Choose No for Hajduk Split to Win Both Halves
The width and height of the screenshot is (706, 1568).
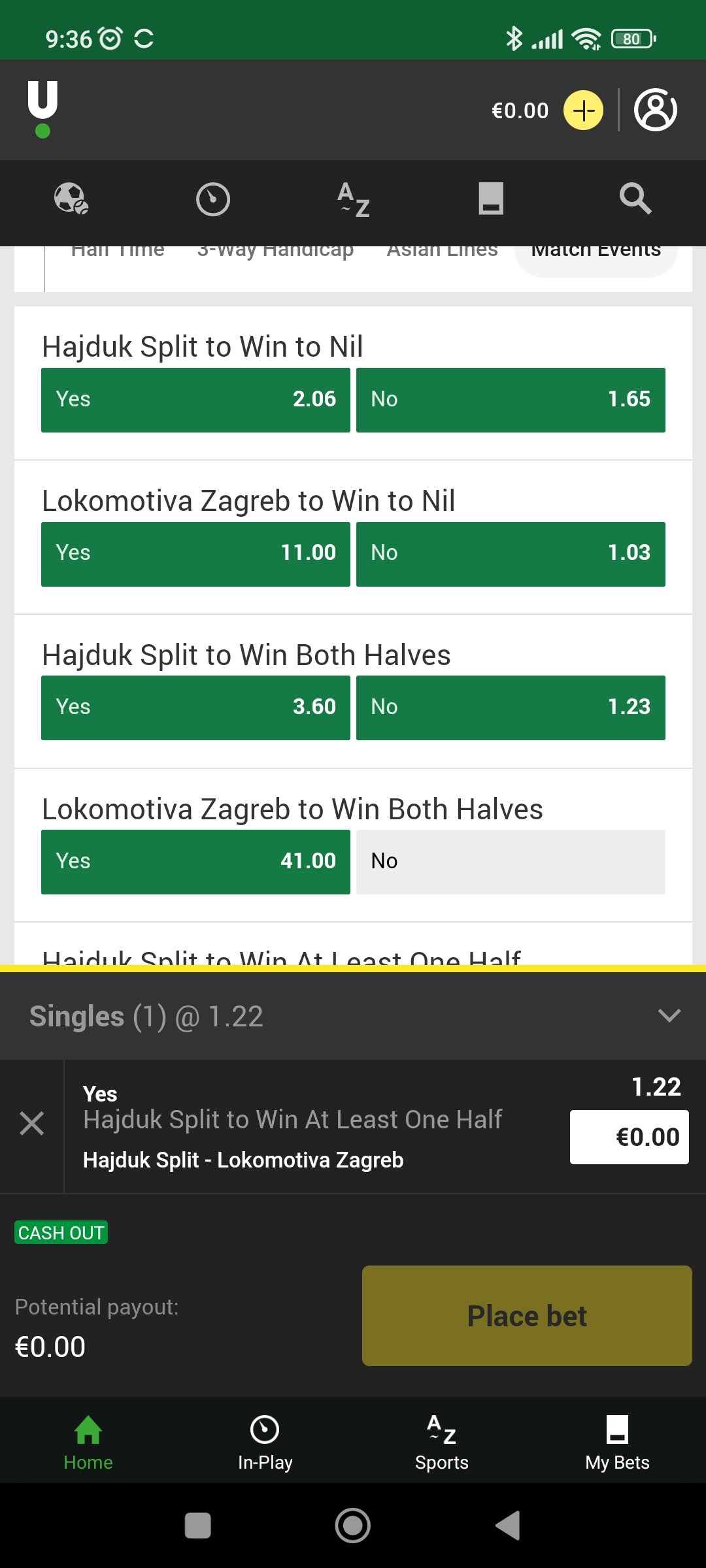[511, 708]
